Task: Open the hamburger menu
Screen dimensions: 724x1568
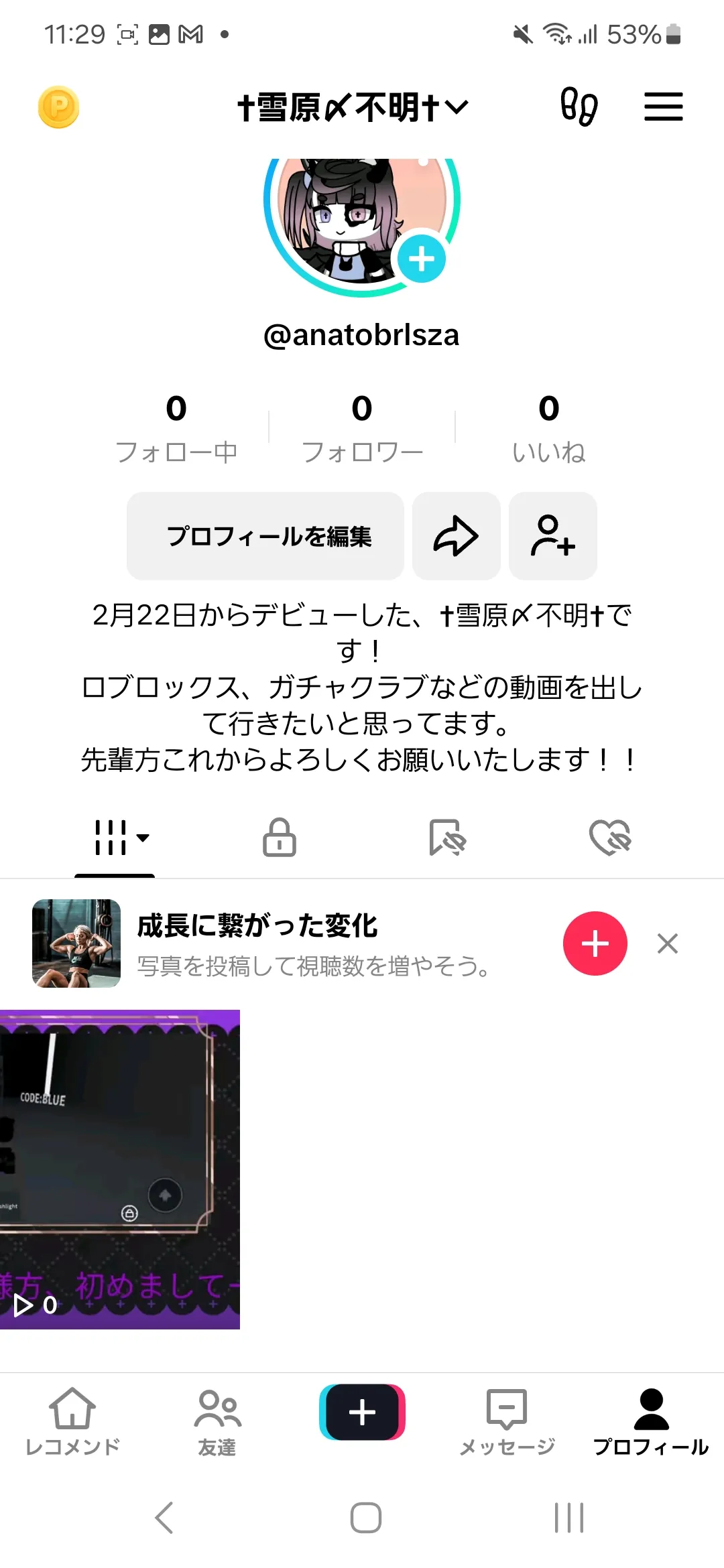Action: 663,107
